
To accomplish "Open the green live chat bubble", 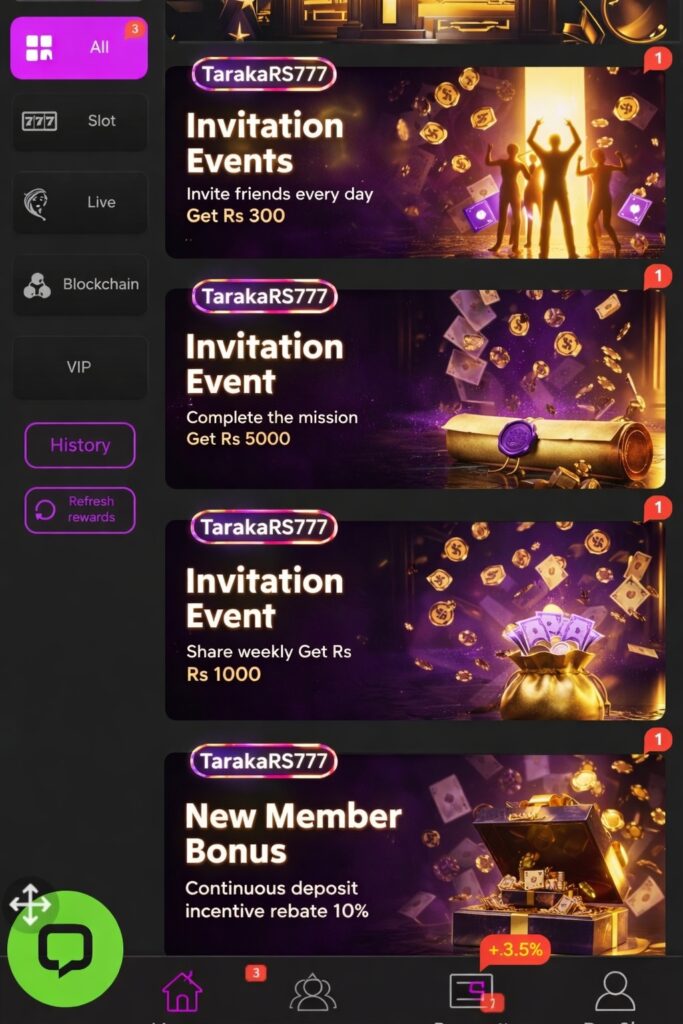I will (65, 948).
